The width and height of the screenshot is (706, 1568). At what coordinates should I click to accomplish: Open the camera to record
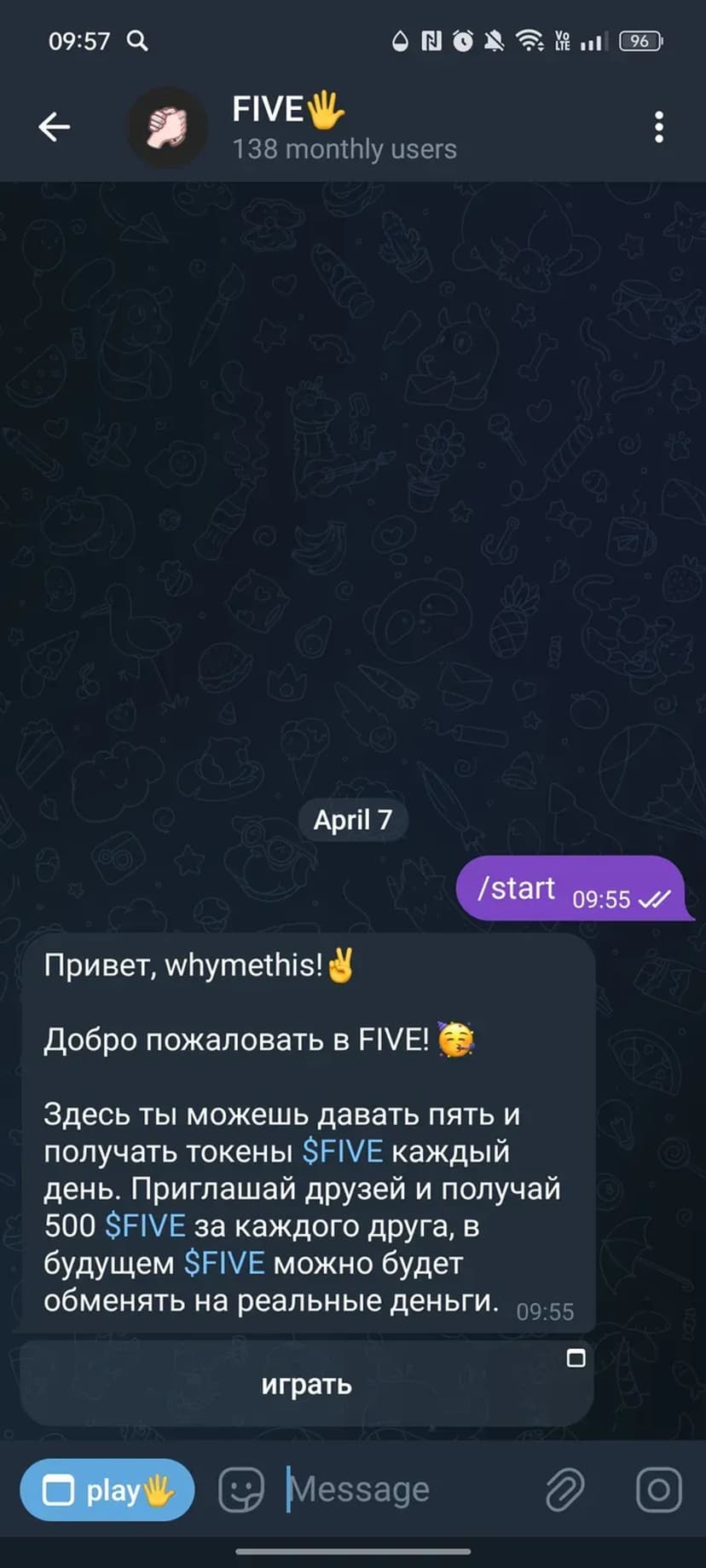pyautogui.click(x=658, y=1490)
